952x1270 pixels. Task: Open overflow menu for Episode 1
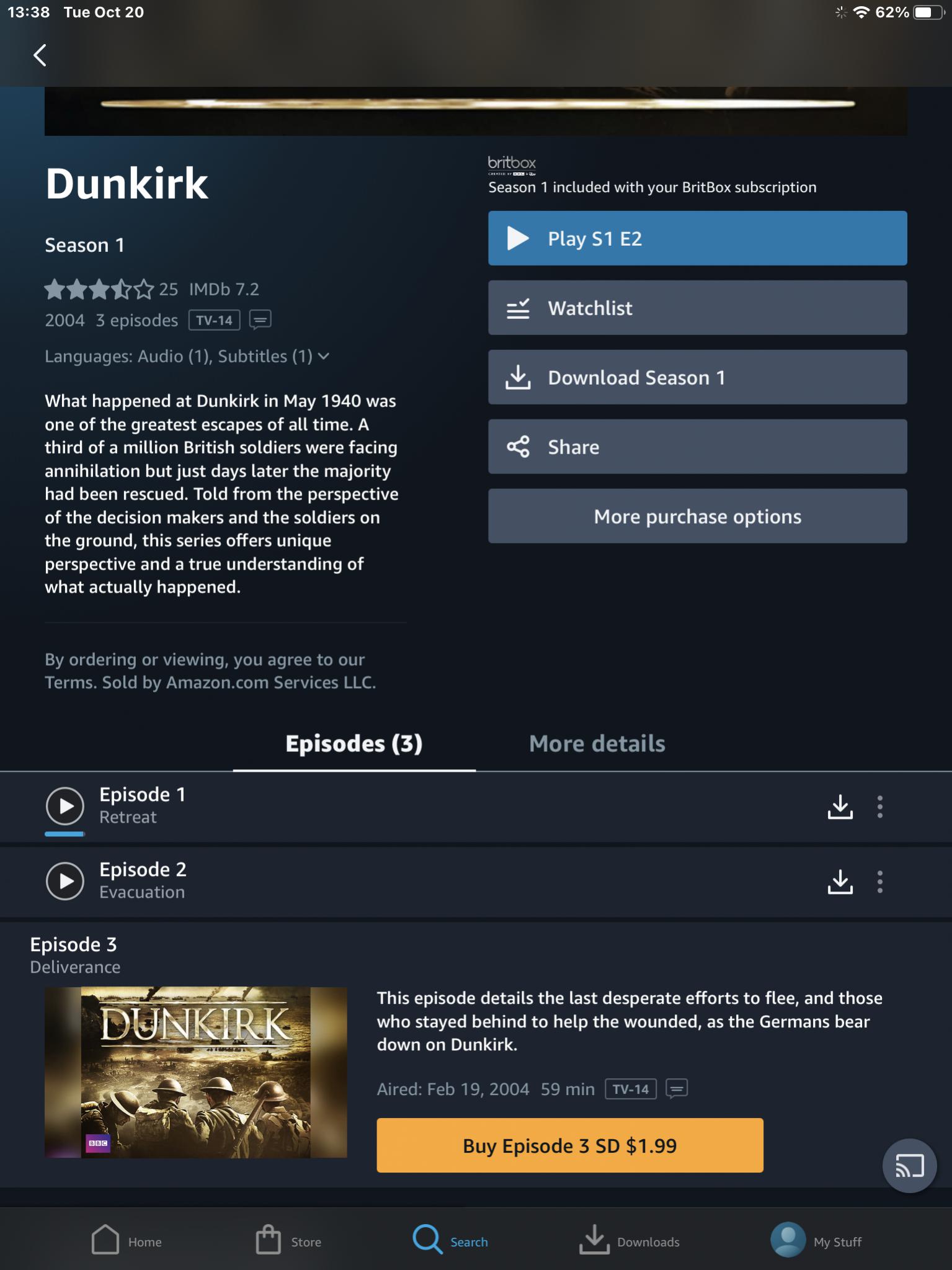(x=879, y=807)
